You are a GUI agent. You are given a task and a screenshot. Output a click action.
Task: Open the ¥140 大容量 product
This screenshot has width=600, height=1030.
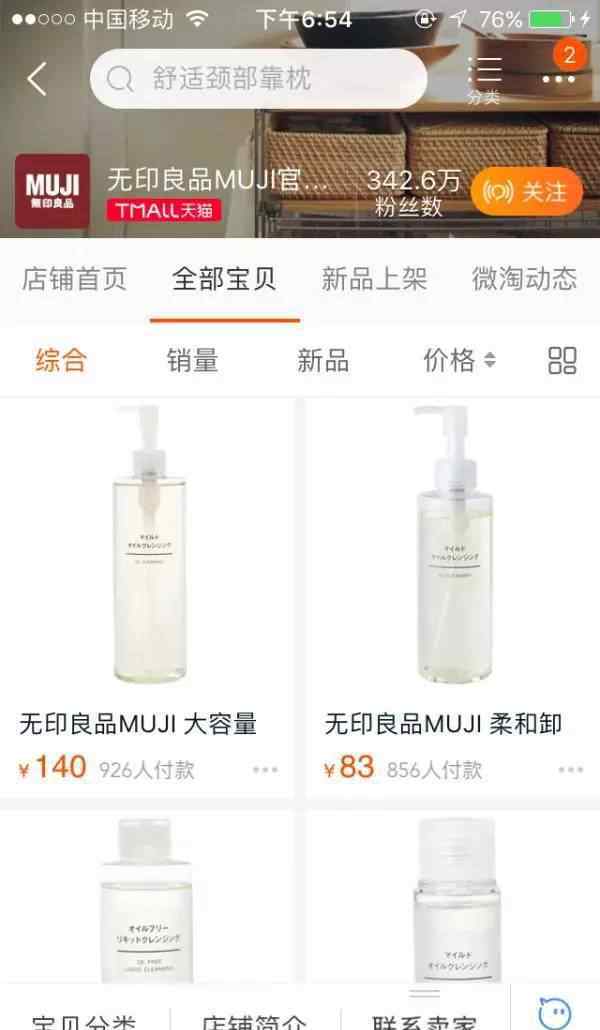pyautogui.click(x=147, y=597)
